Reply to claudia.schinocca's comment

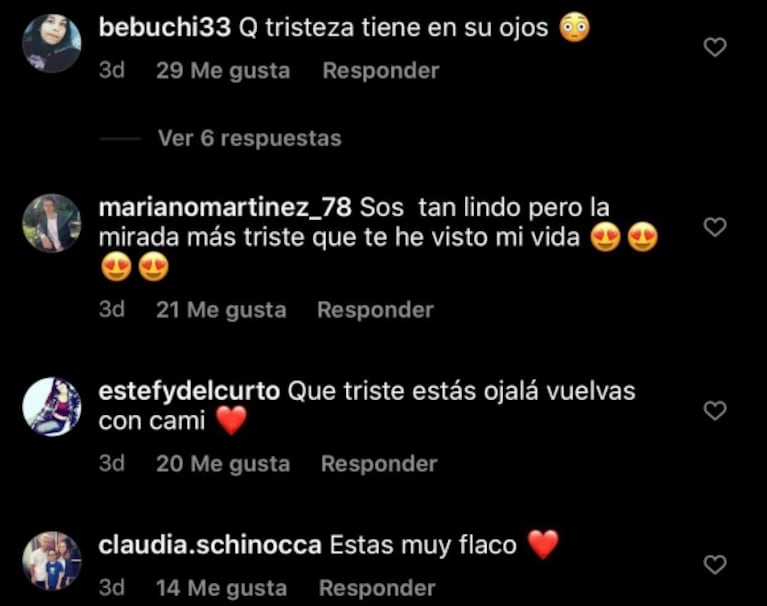coord(377,589)
